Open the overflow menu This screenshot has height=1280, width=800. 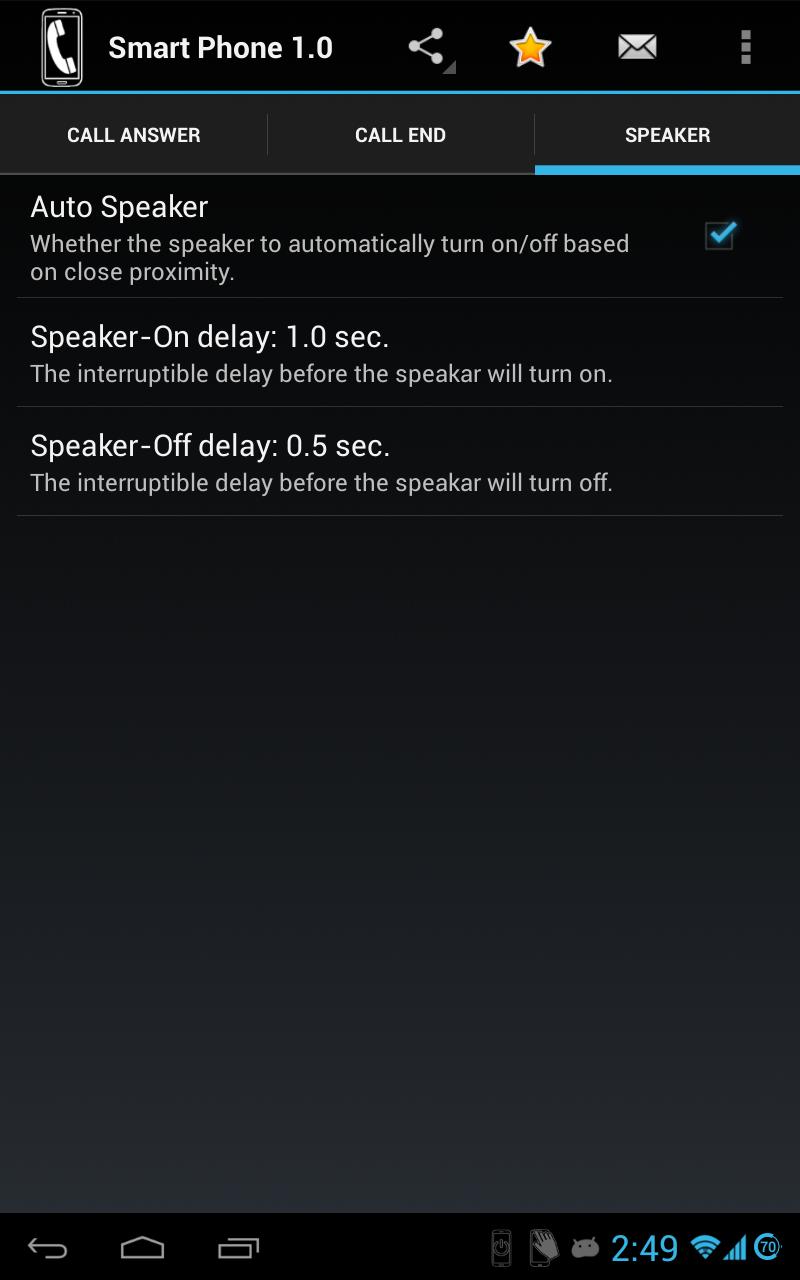pos(745,47)
